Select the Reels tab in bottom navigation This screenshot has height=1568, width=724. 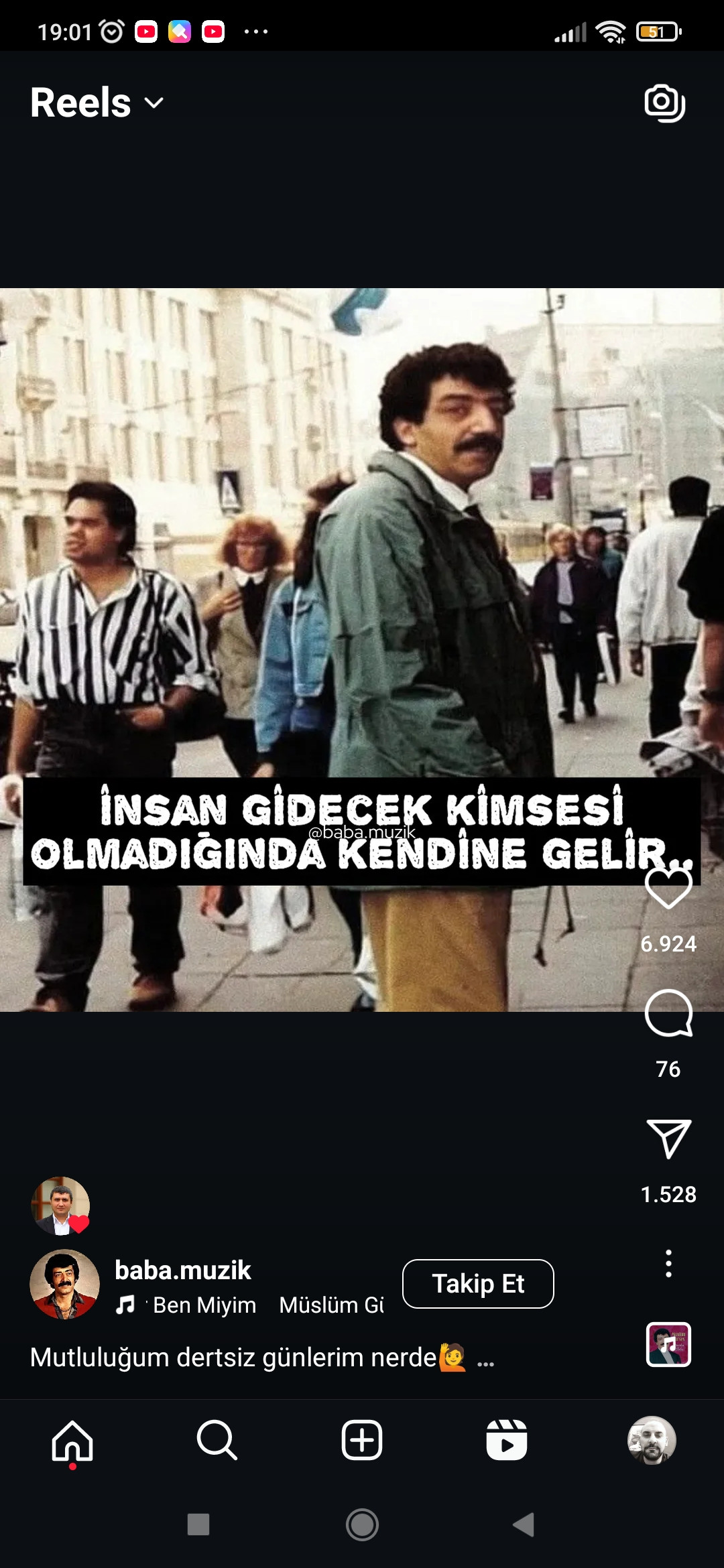pos(507,1440)
